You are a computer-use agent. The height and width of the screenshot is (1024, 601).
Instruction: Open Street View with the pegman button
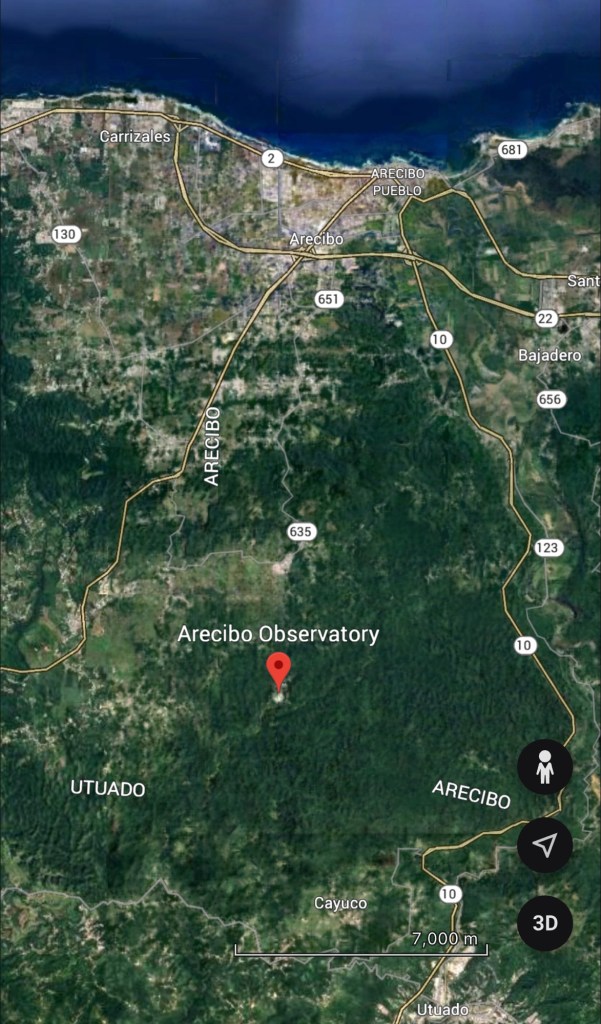[x=544, y=768]
